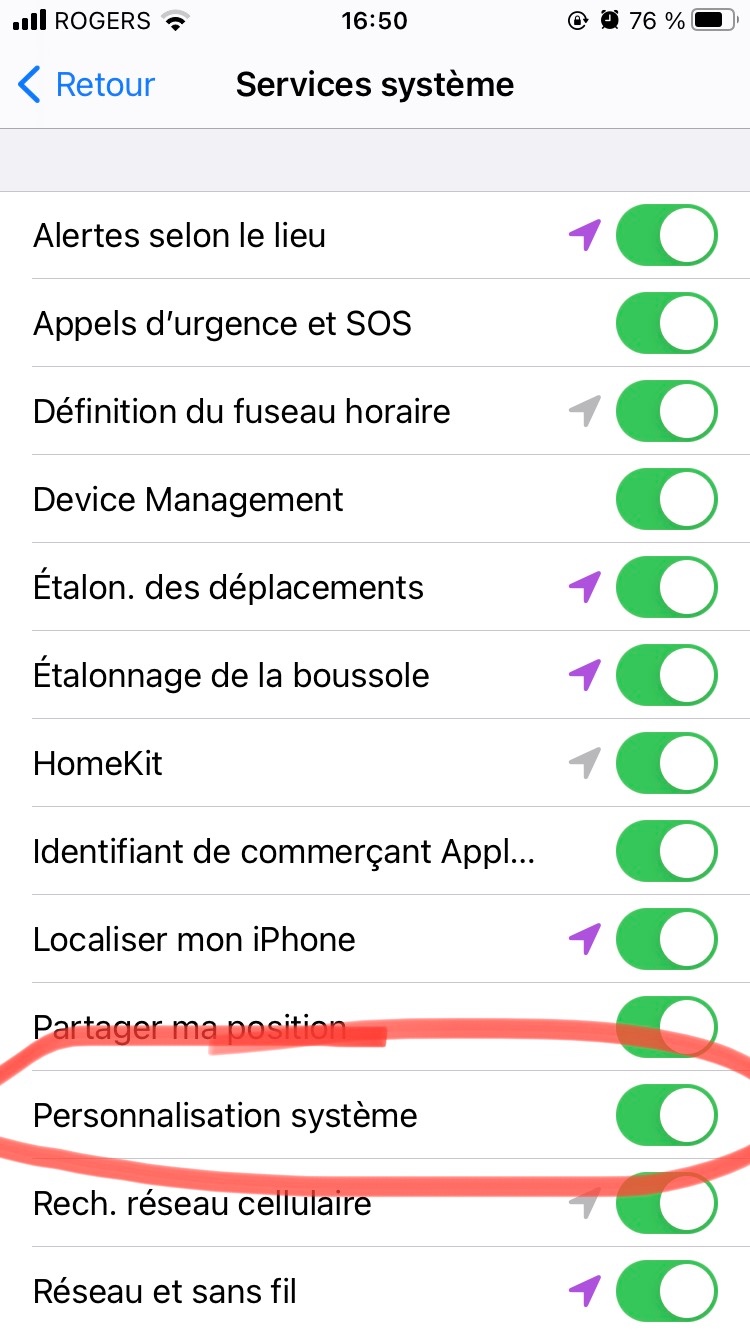Turn off Appels d'urgence et SOS
The height and width of the screenshot is (1334, 750).
pyautogui.click(x=666, y=324)
